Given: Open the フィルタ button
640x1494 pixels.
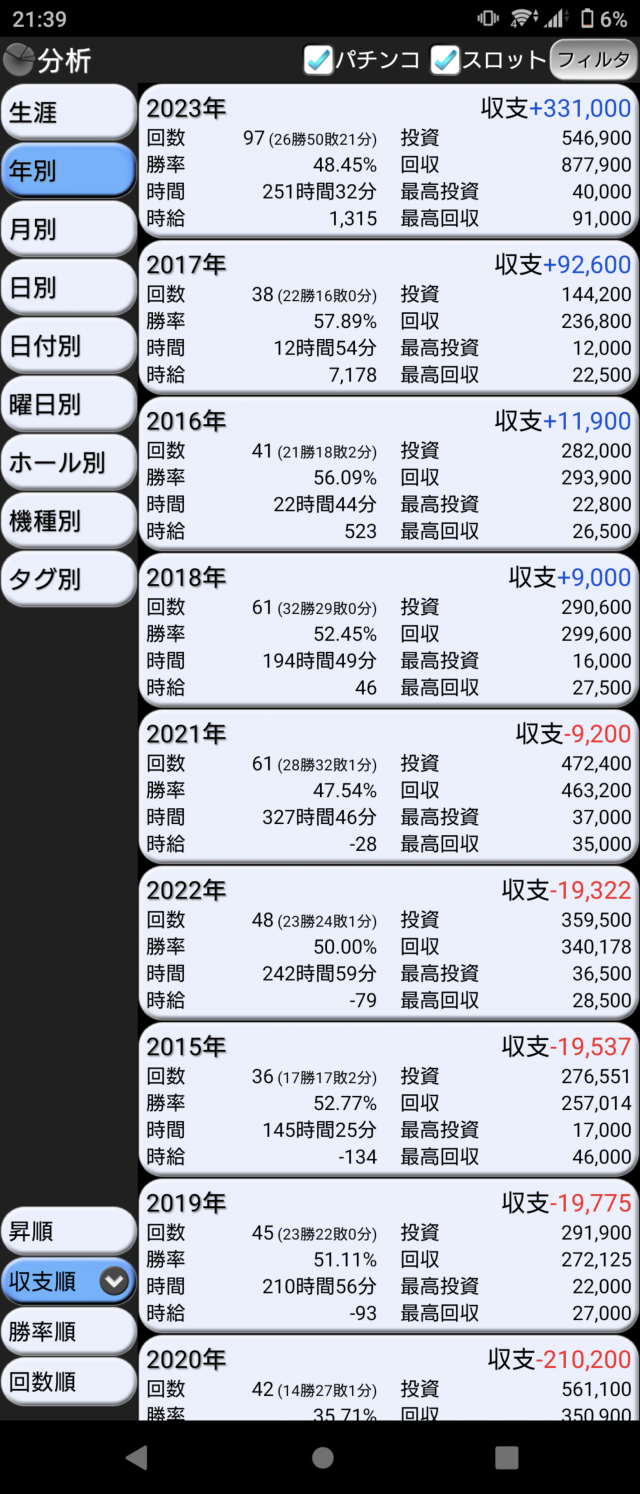Looking at the screenshot, I should point(593,60).
